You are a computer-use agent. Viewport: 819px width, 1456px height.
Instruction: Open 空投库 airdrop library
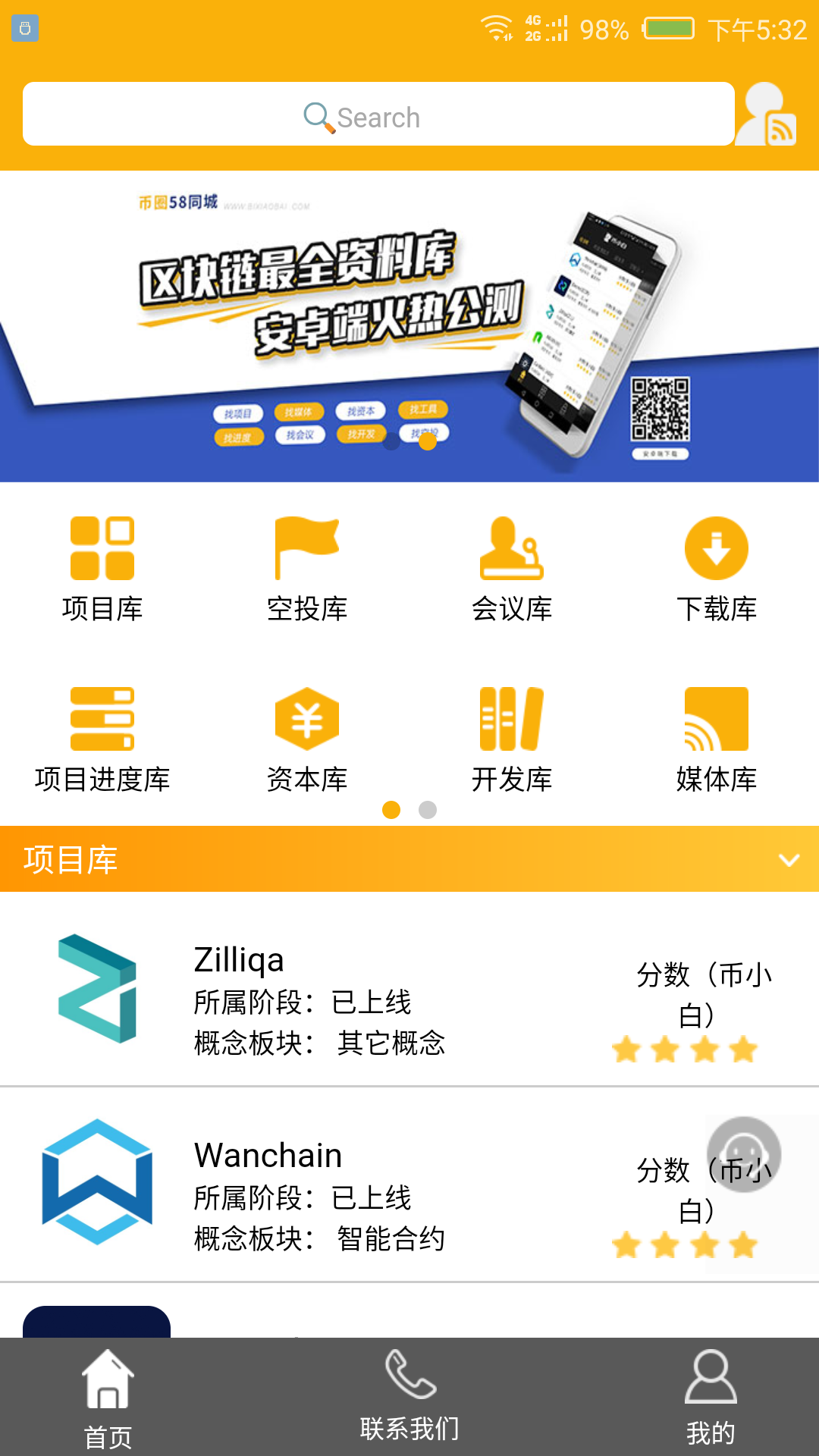point(307,569)
